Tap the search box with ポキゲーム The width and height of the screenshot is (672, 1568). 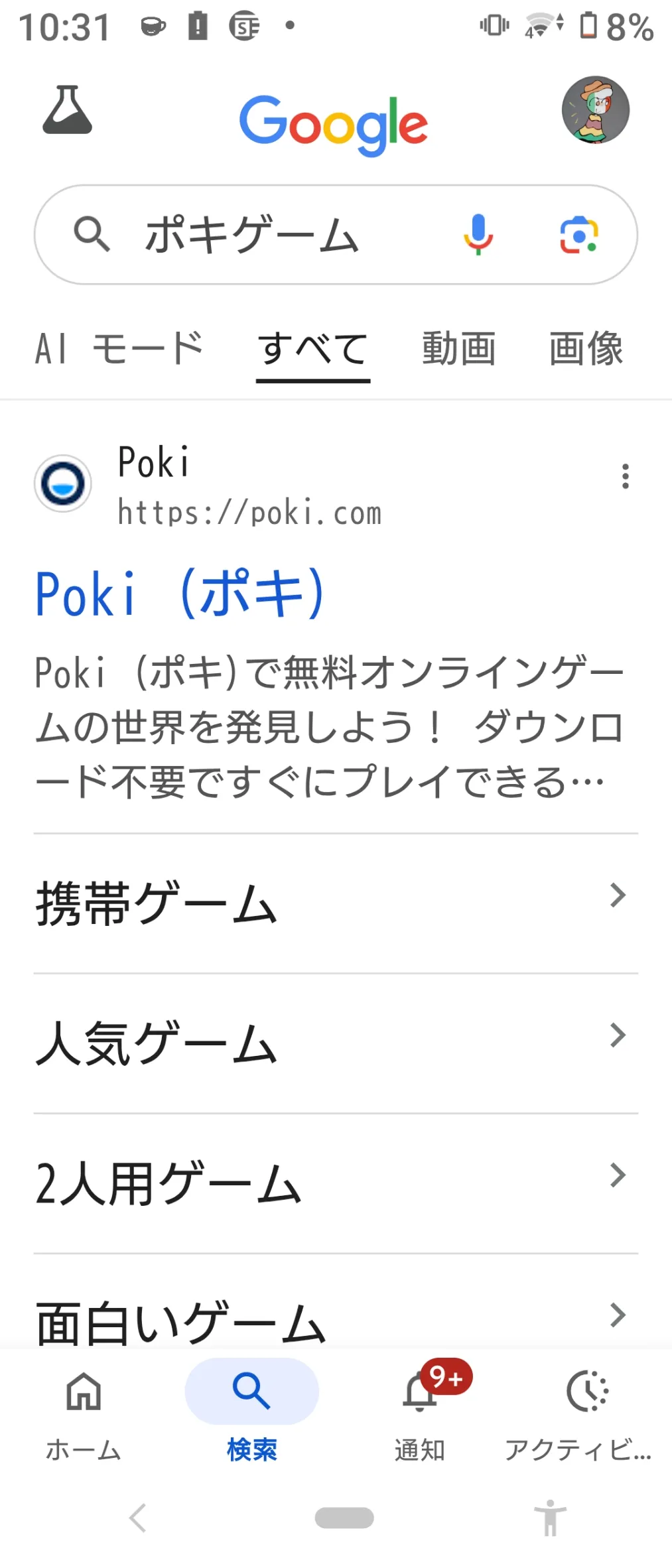click(x=265, y=235)
